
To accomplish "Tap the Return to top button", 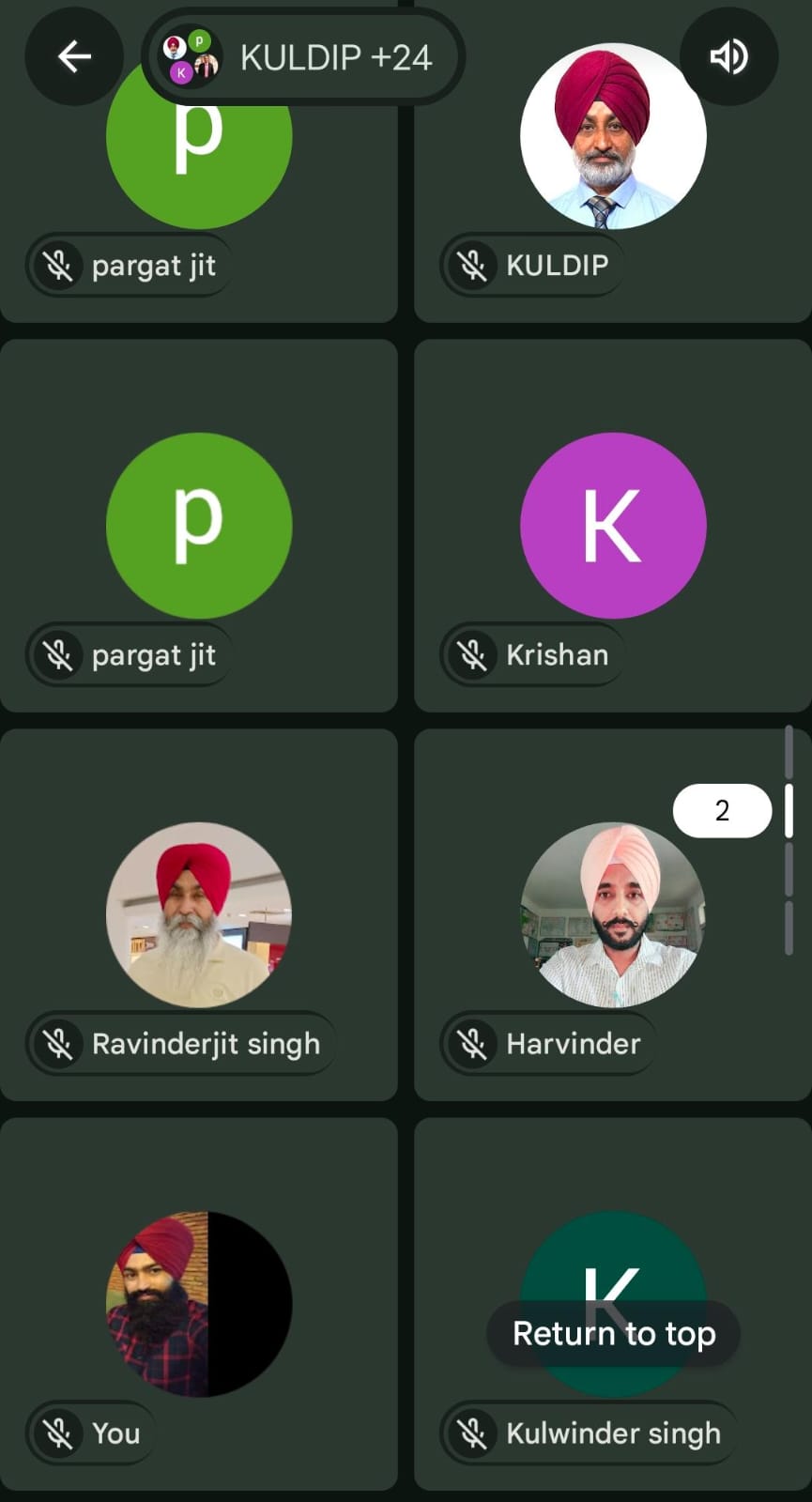I will click(x=614, y=1334).
